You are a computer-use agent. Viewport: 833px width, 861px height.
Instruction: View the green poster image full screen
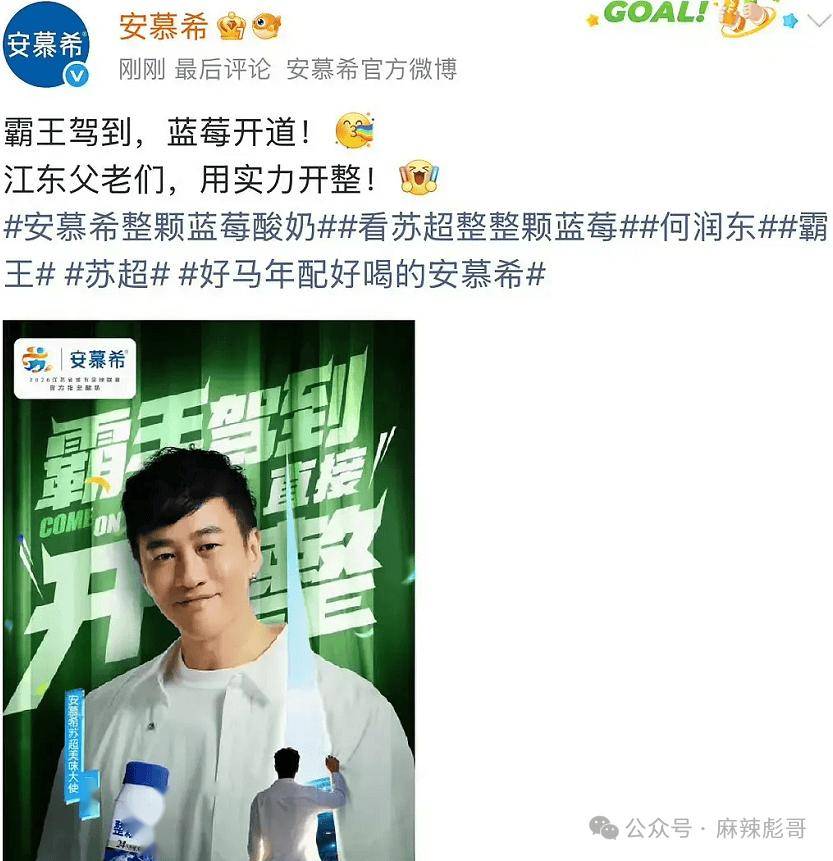pyautogui.click(x=209, y=590)
